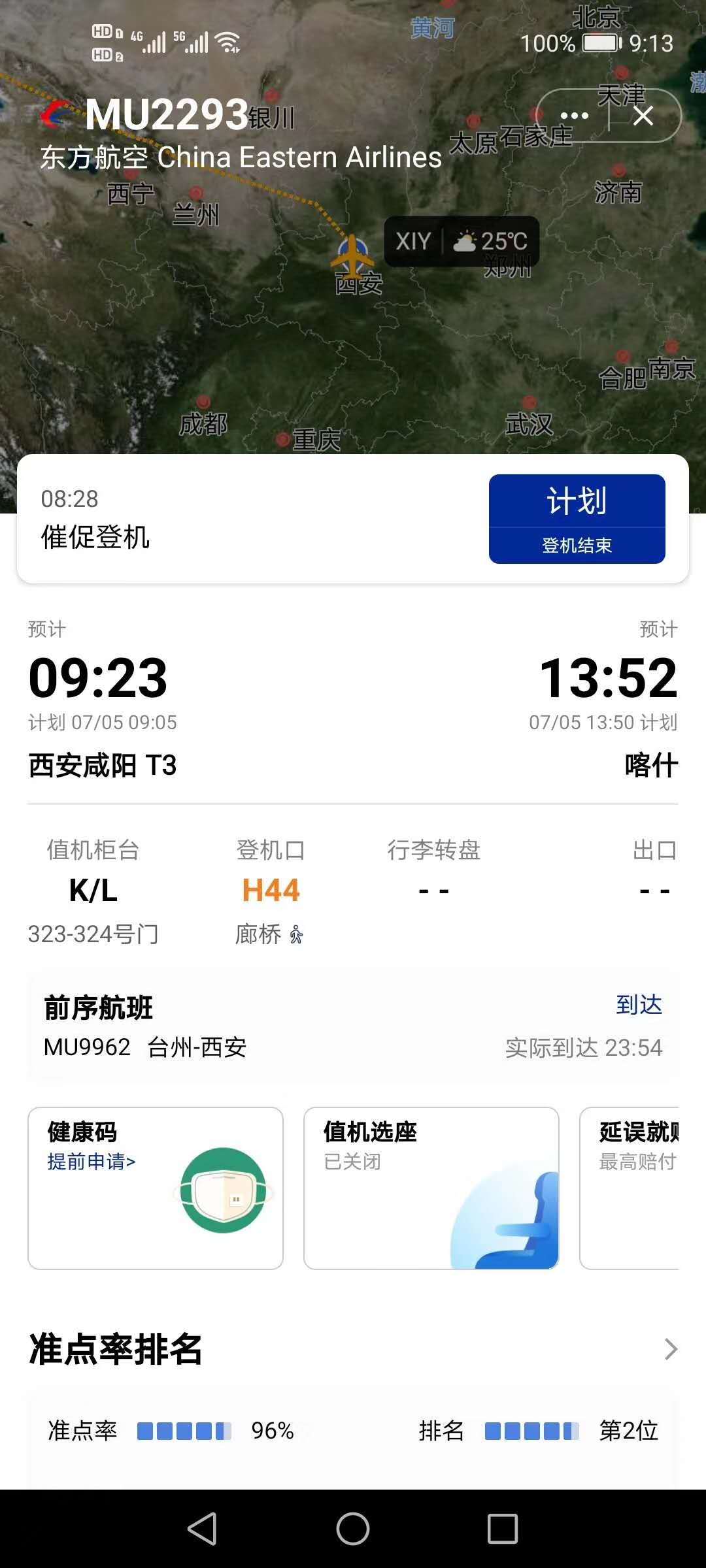This screenshot has width=706, height=1568.
Task: Tap the 计划 登机结束 status button
Action: (577, 519)
